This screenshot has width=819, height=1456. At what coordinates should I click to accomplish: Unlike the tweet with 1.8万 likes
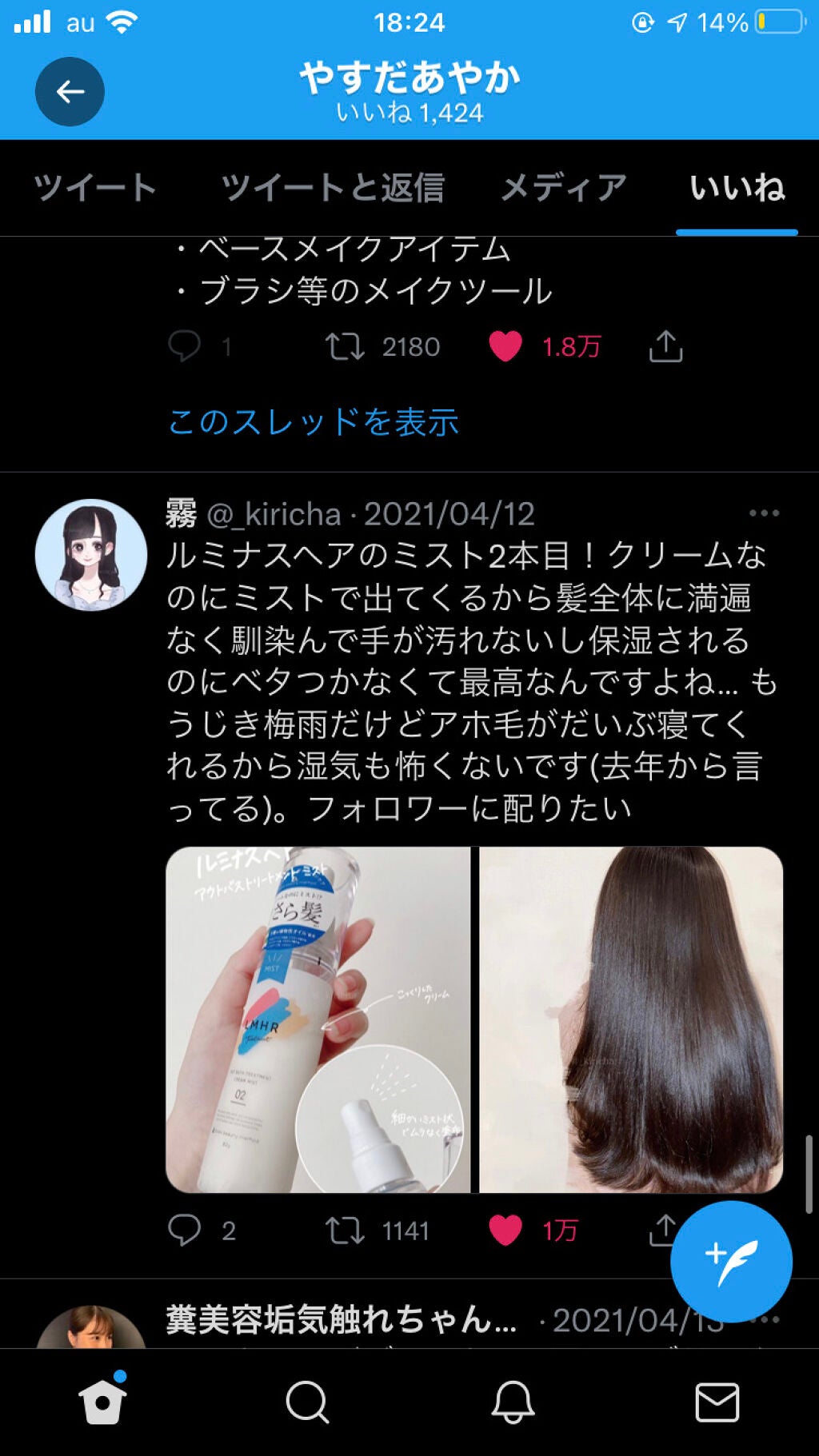[x=505, y=346]
